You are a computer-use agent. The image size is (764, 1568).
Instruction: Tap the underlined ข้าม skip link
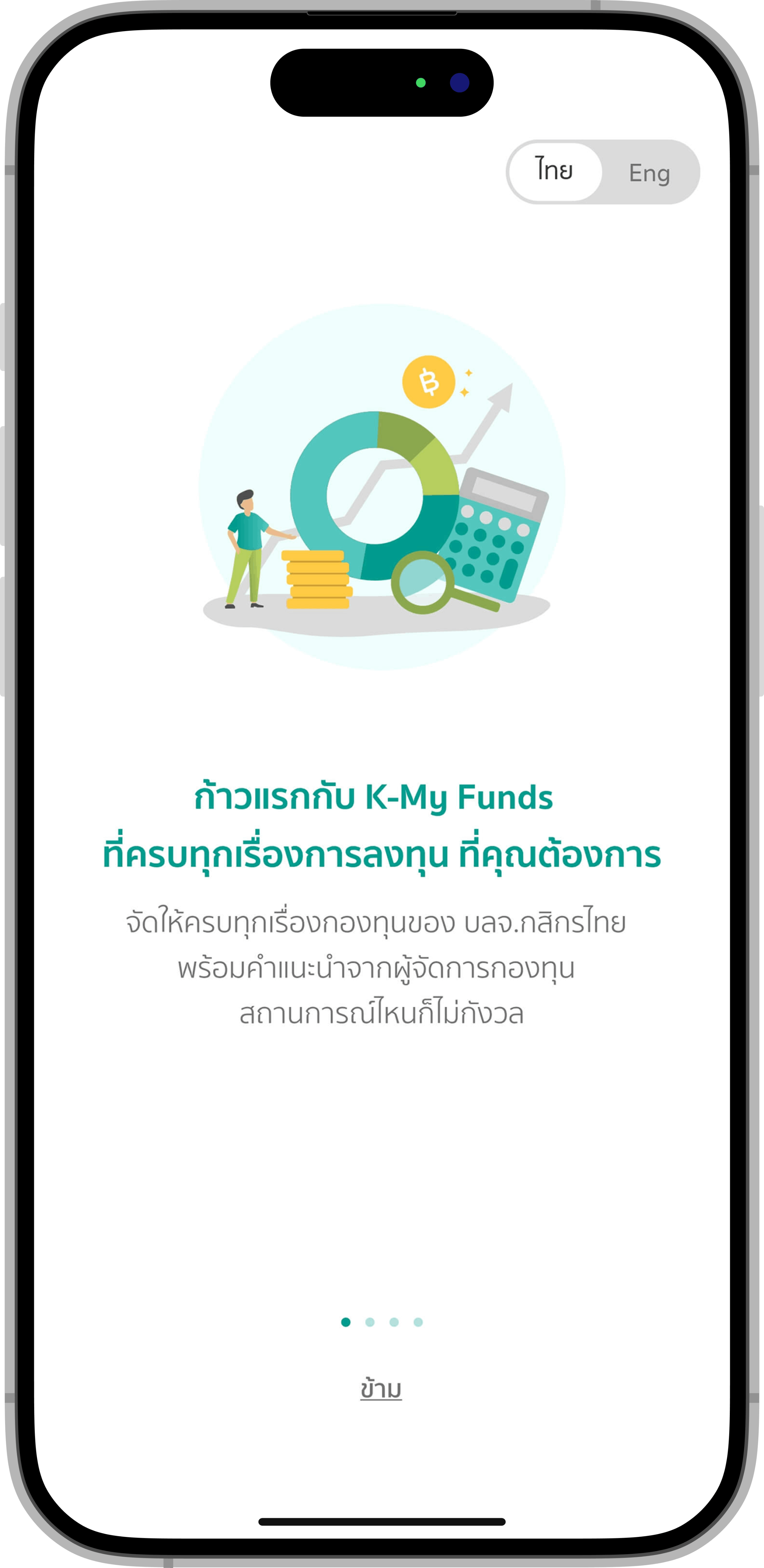click(381, 1390)
